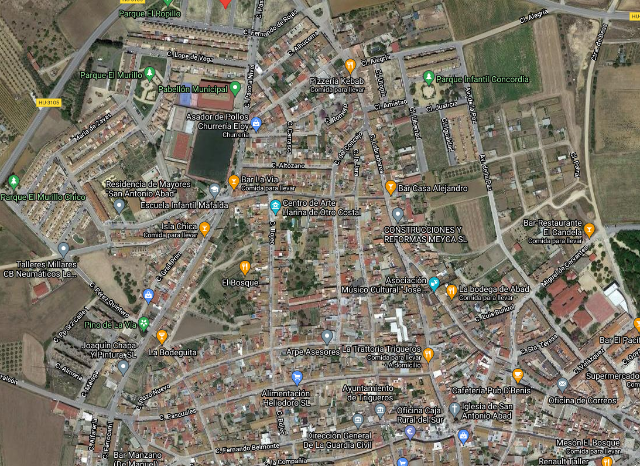Viewport: 640px width, 466px height.
Task: Select the Bar La Vía pin
Action: pos(234,182)
